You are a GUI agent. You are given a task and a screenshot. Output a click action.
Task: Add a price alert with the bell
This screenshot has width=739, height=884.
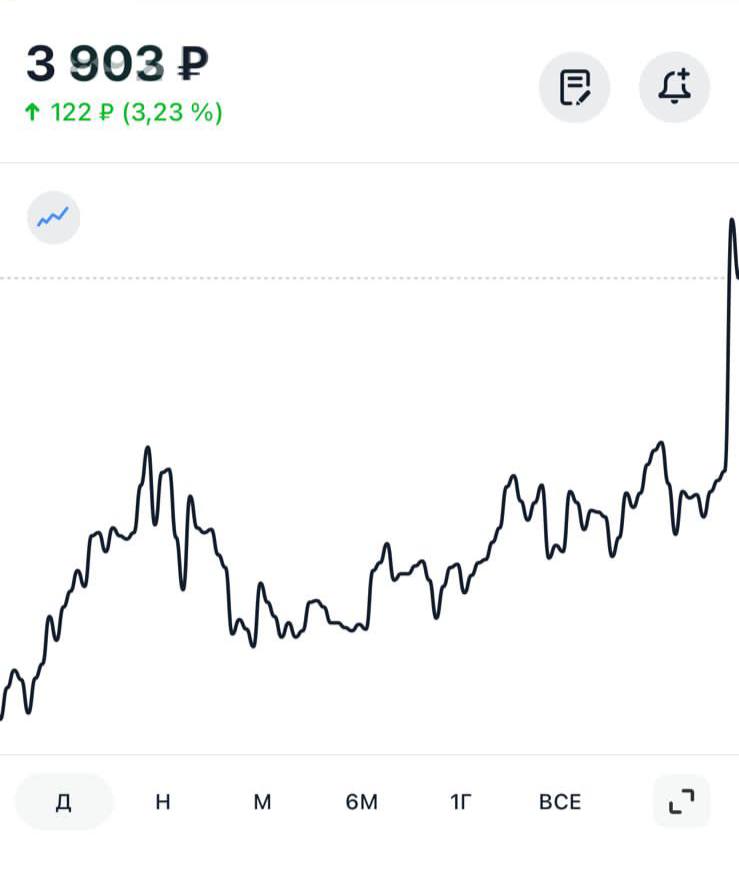pyautogui.click(x=675, y=88)
